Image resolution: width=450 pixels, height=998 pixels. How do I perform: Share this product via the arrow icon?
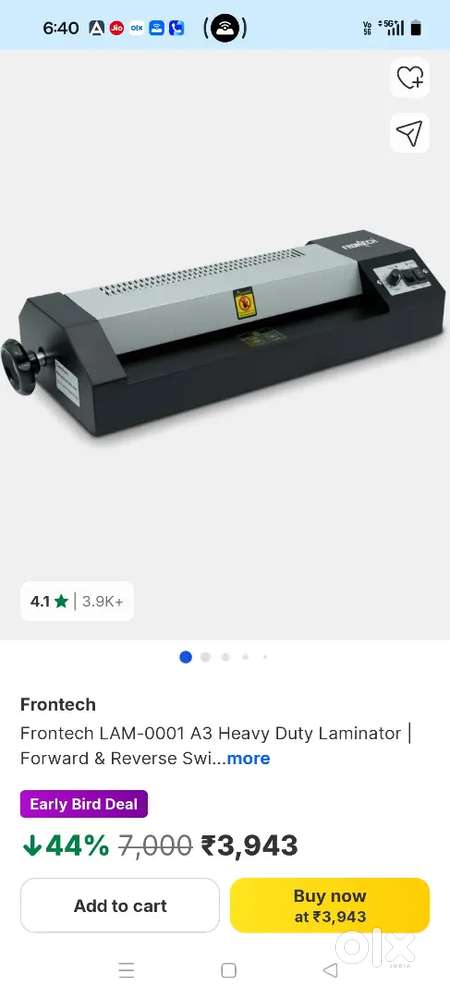(x=410, y=133)
